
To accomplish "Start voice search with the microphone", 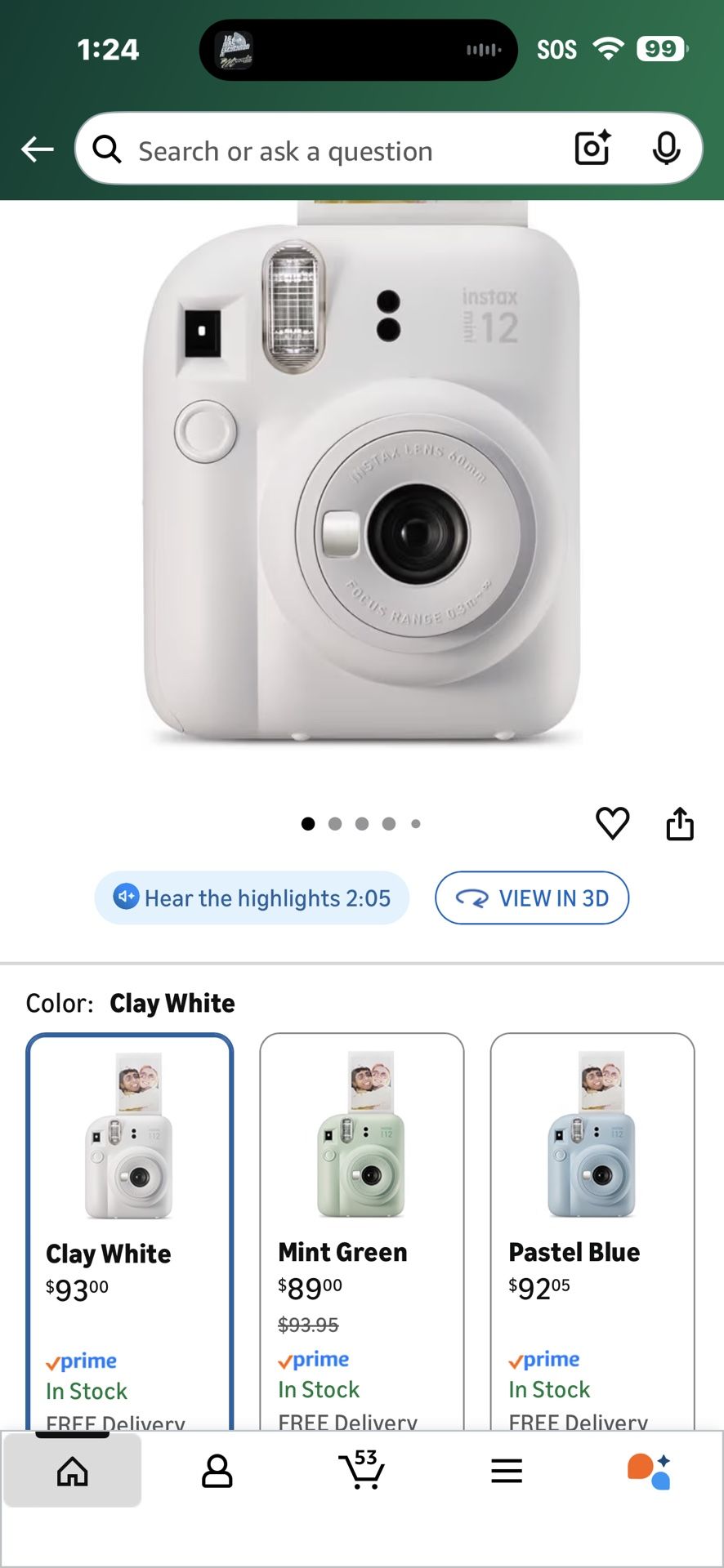I will pyautogui.click(x=666, y=149).
